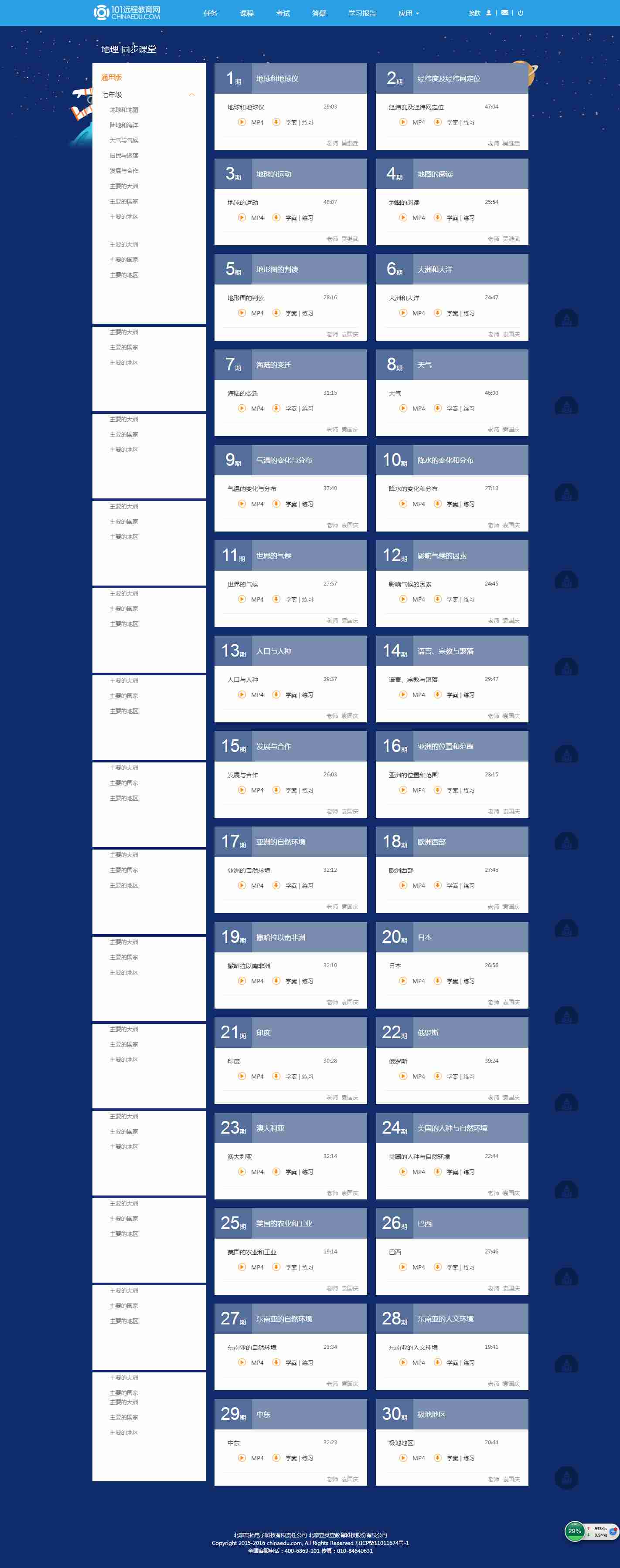The width and height of the screenshot is (620, 1568).
Task: Collapse the 七年级 section chevron
Action: pos(192,95)
